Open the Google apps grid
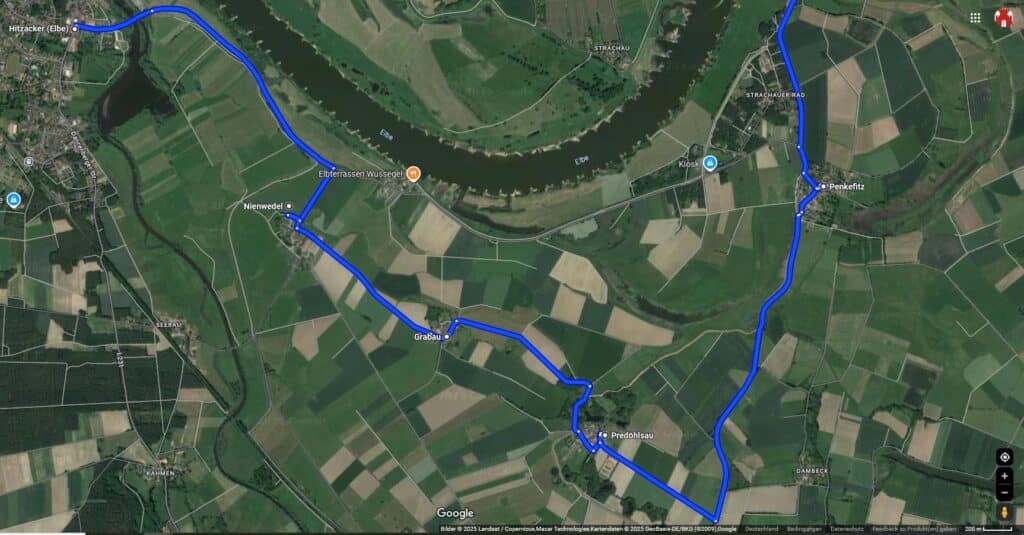Screen dimensions: 1024x535 (975, 18)
